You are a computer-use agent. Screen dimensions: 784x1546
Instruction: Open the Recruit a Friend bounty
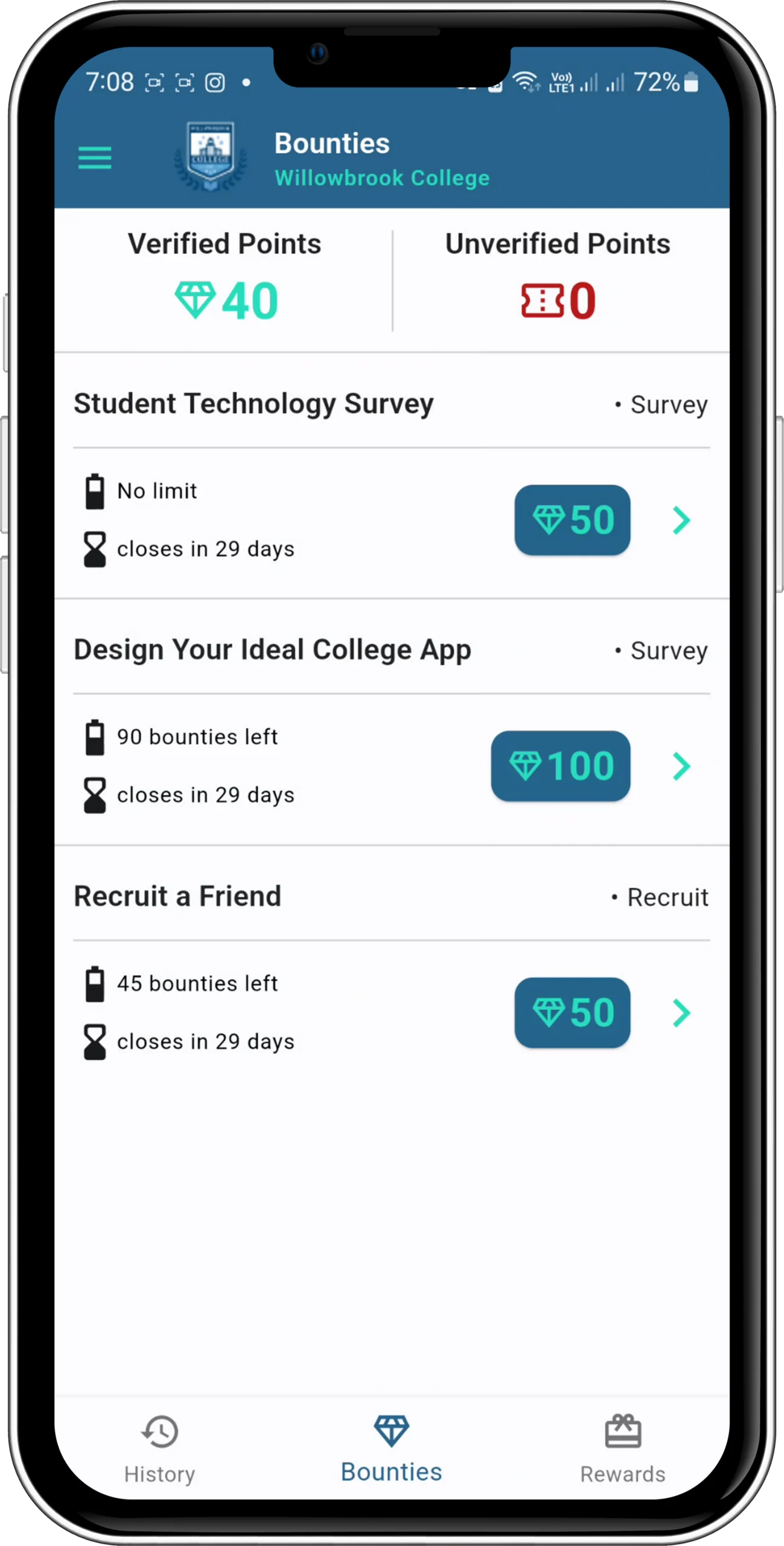[681, 1013]
